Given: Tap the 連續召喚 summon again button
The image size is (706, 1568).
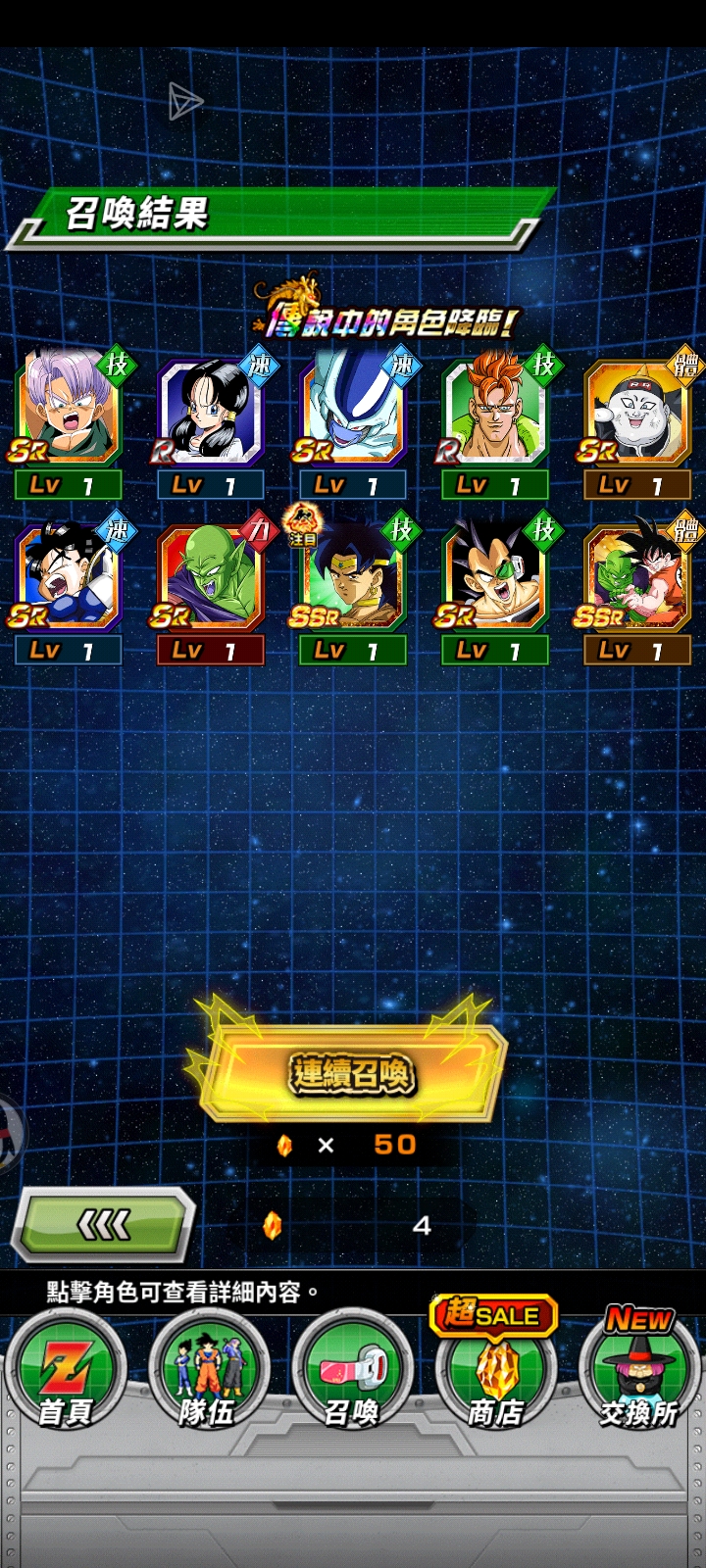Looking at the screenshot, I should pos(351,1073).
